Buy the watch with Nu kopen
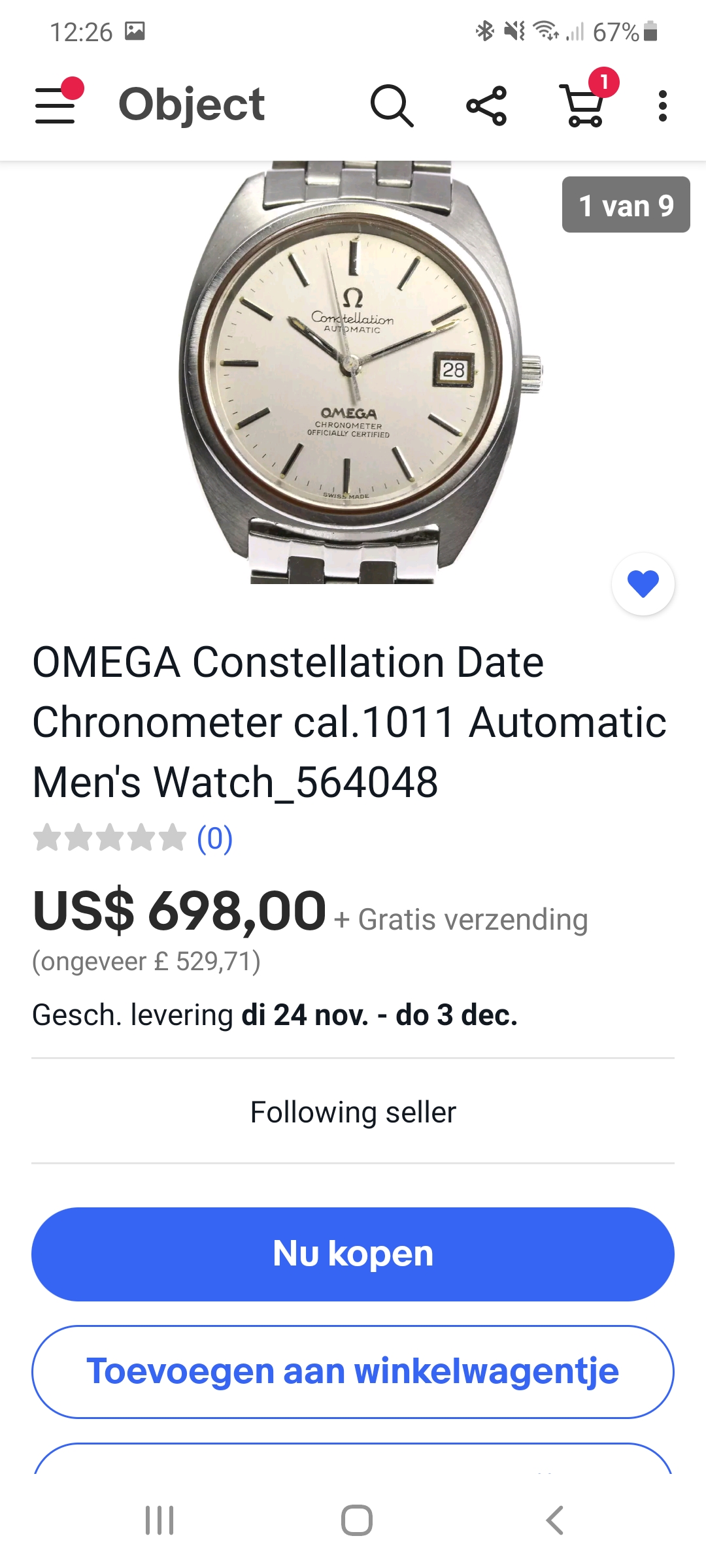 [353, 1254]
